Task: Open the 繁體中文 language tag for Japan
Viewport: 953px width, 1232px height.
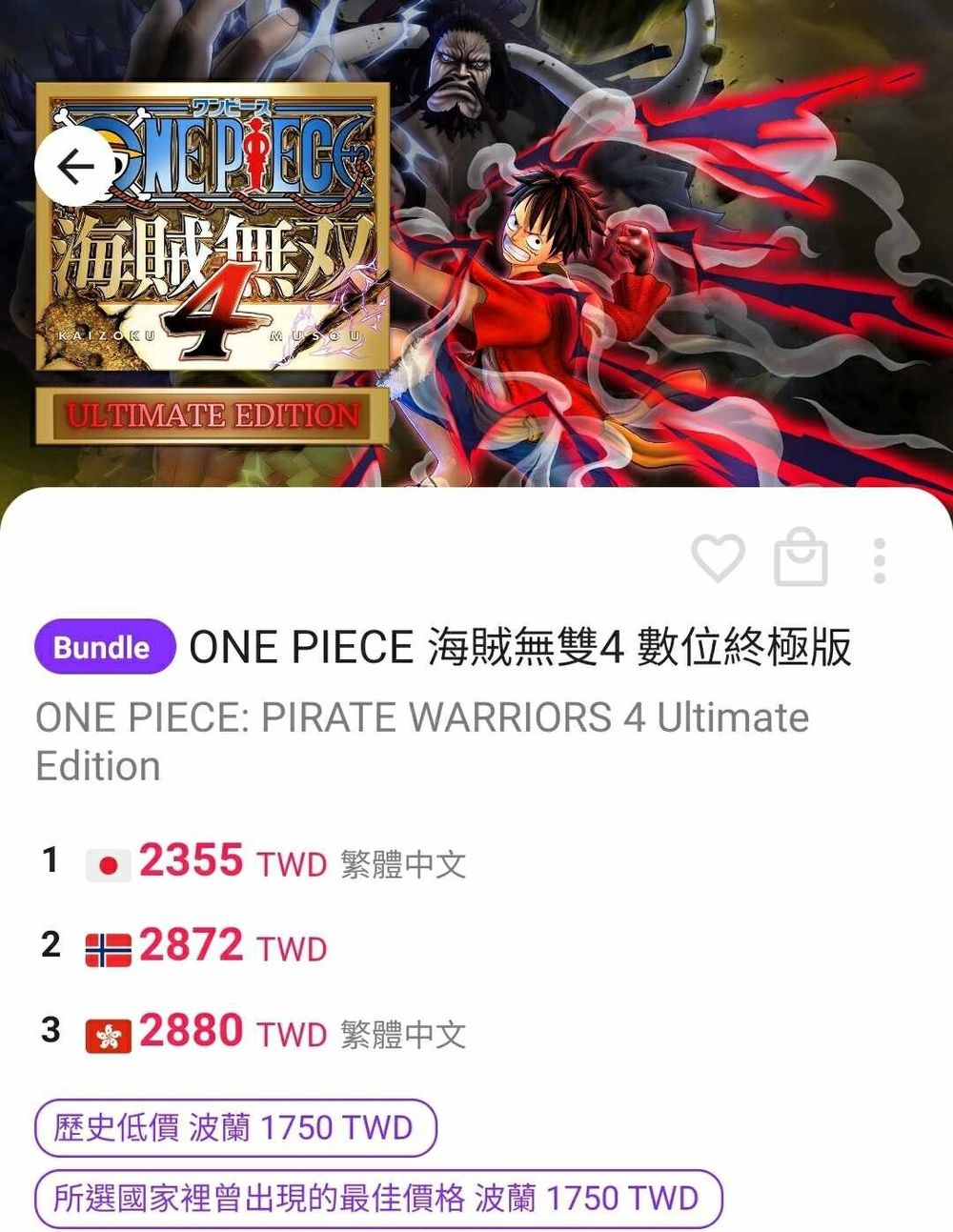Action: point(405,864)
